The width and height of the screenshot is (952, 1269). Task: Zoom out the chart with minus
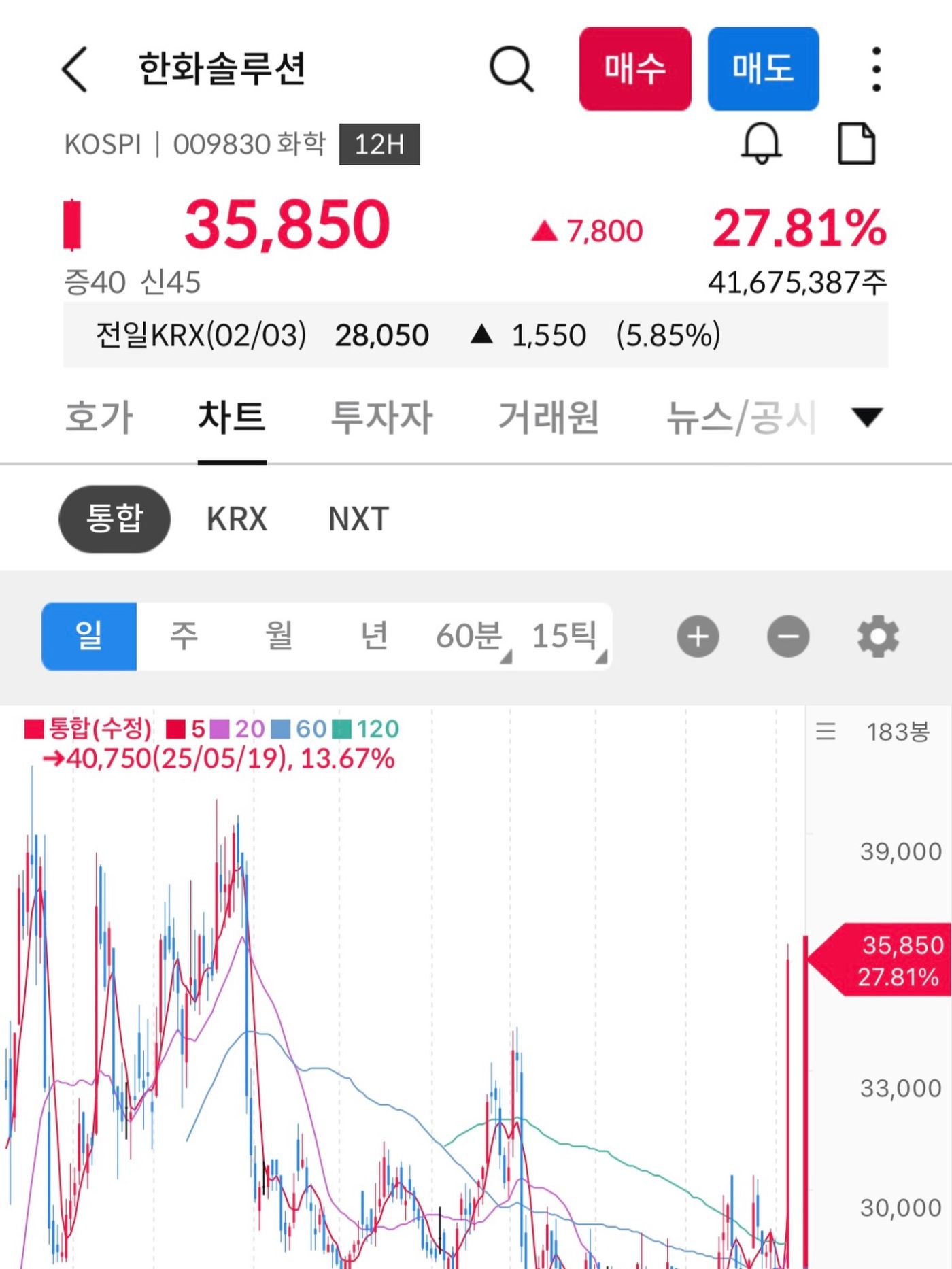point(788,637)
